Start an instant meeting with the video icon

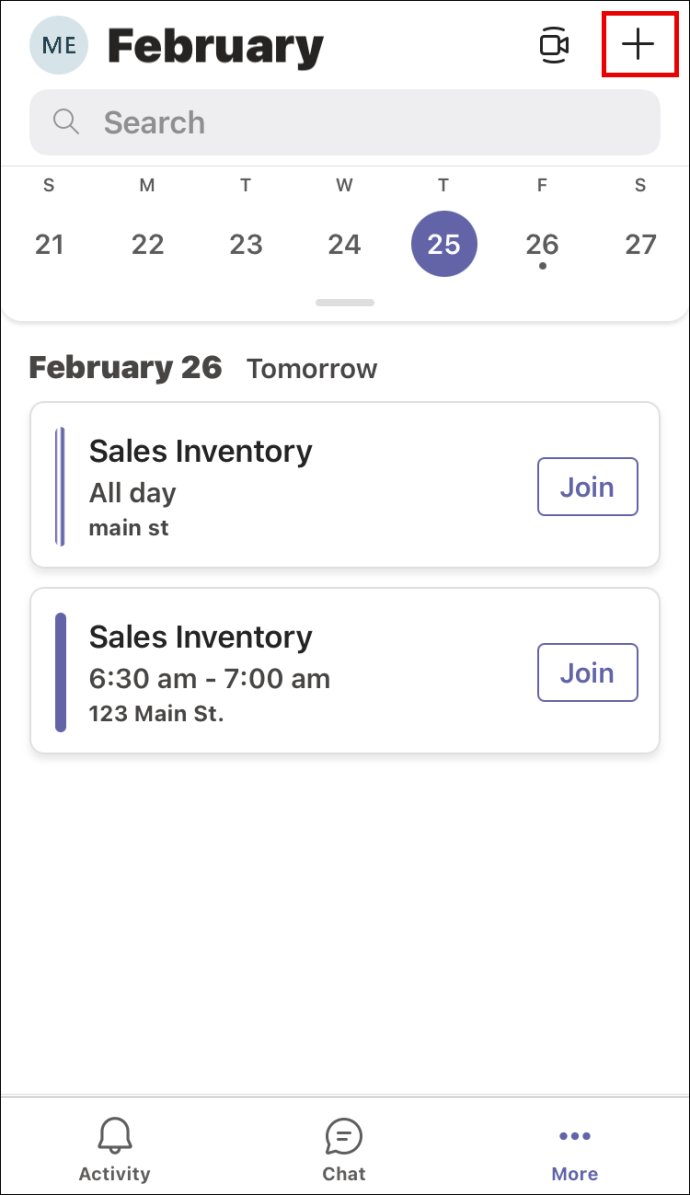tap(553, 46)
